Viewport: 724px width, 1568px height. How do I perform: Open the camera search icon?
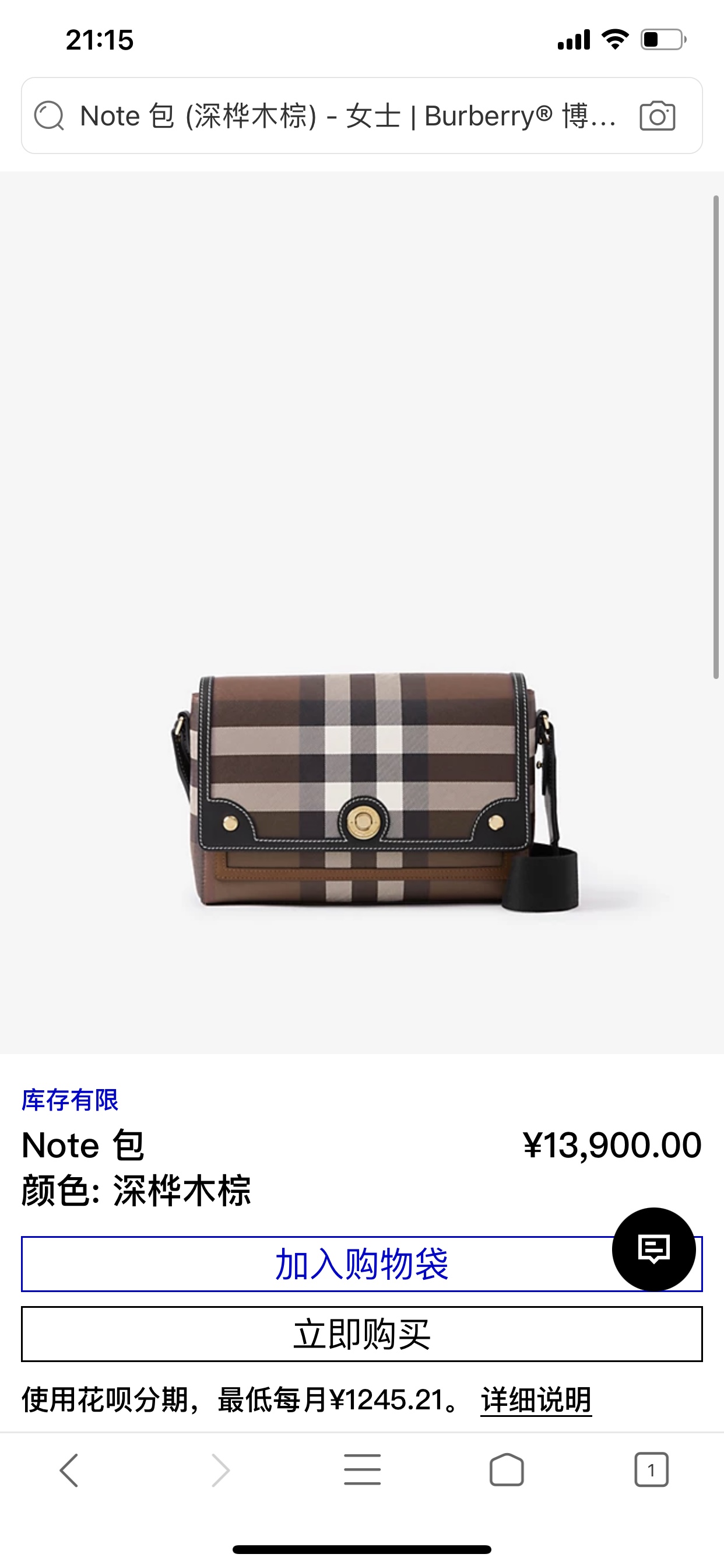[x=657, y=116]
